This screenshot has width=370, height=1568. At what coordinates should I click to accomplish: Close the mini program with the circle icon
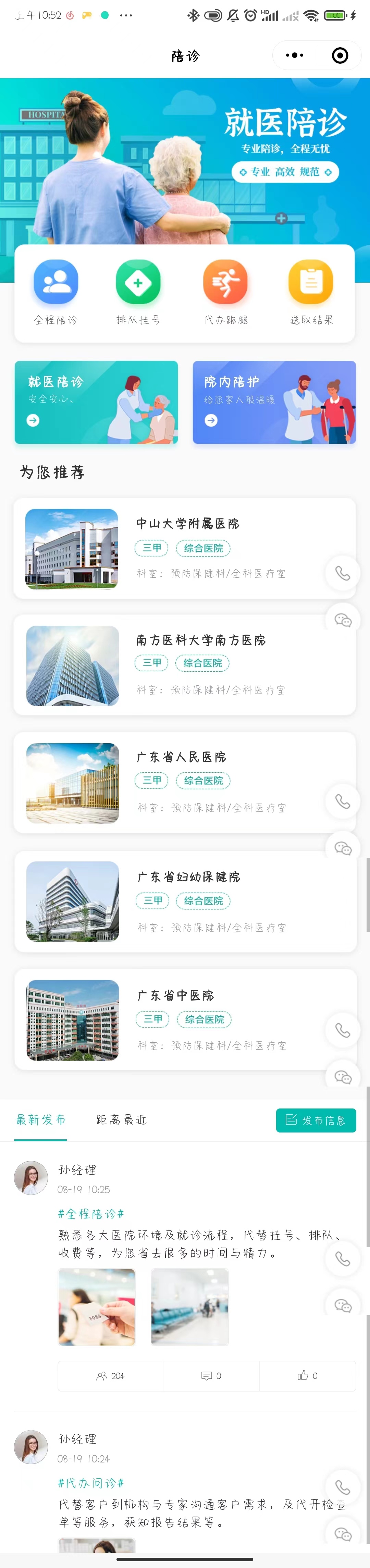[340, 56]
